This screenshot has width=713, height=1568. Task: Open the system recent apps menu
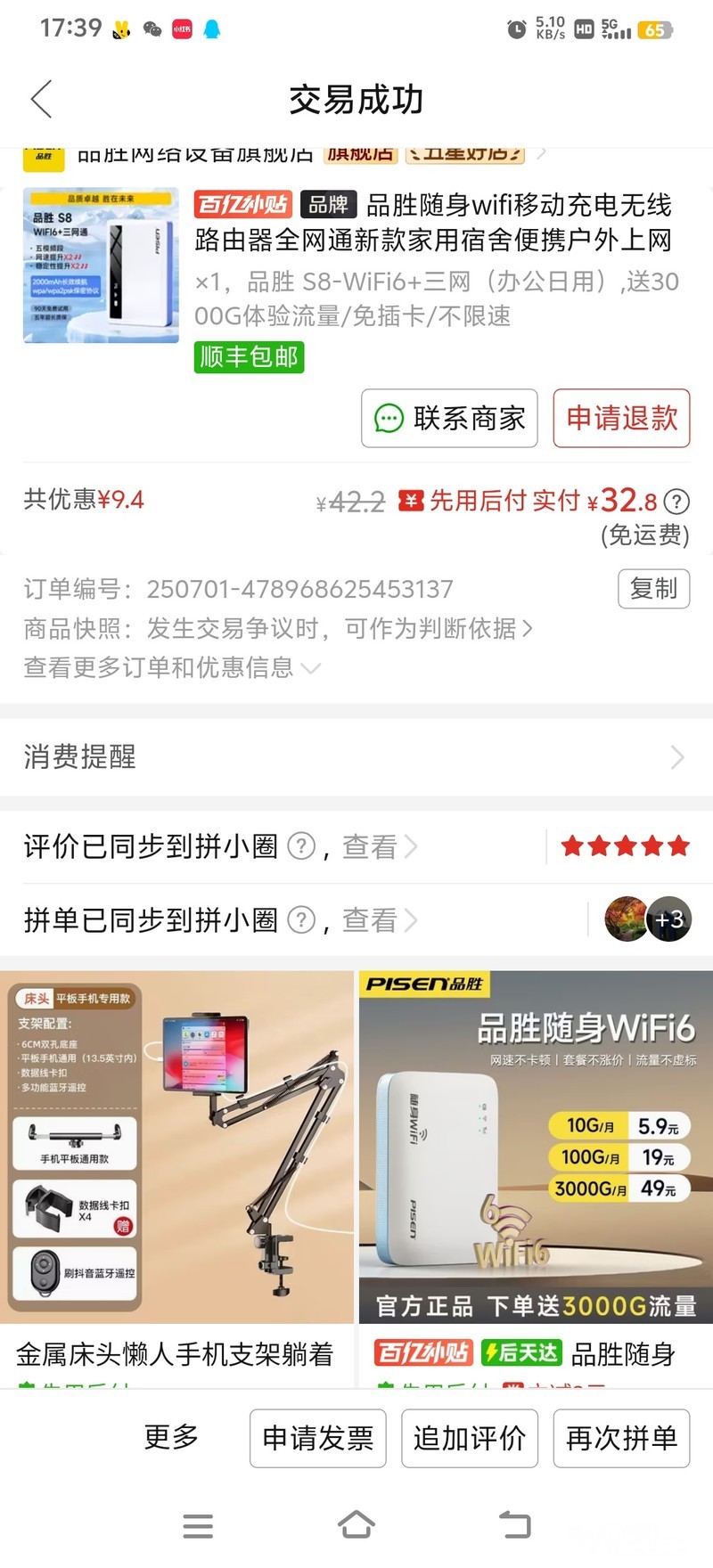pyautogui.click(x=198, y=1526)
